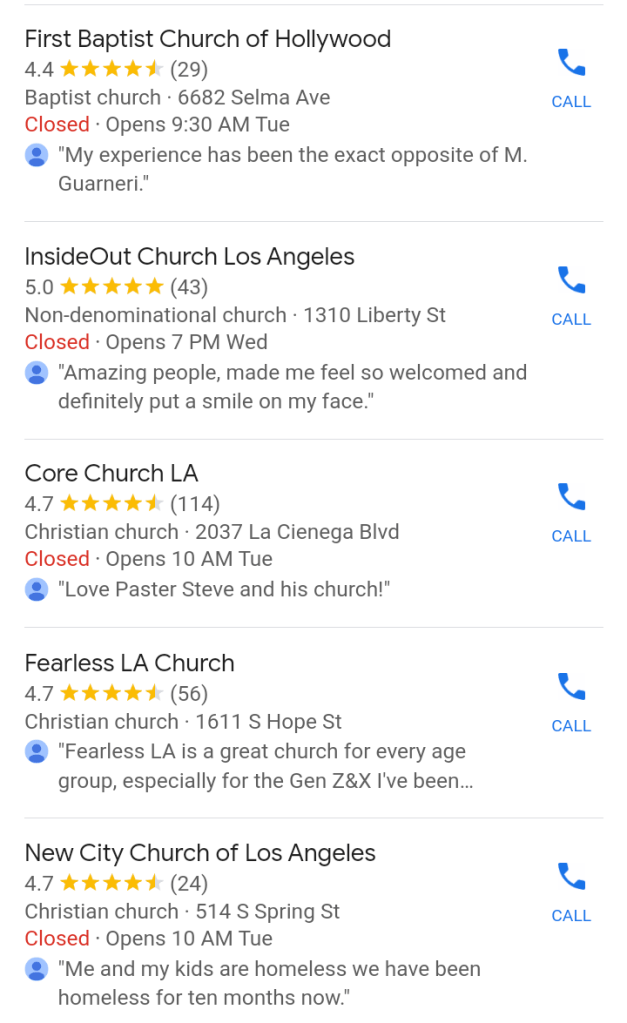
Task: View Core Church LA details
Action: pos(111,473)
